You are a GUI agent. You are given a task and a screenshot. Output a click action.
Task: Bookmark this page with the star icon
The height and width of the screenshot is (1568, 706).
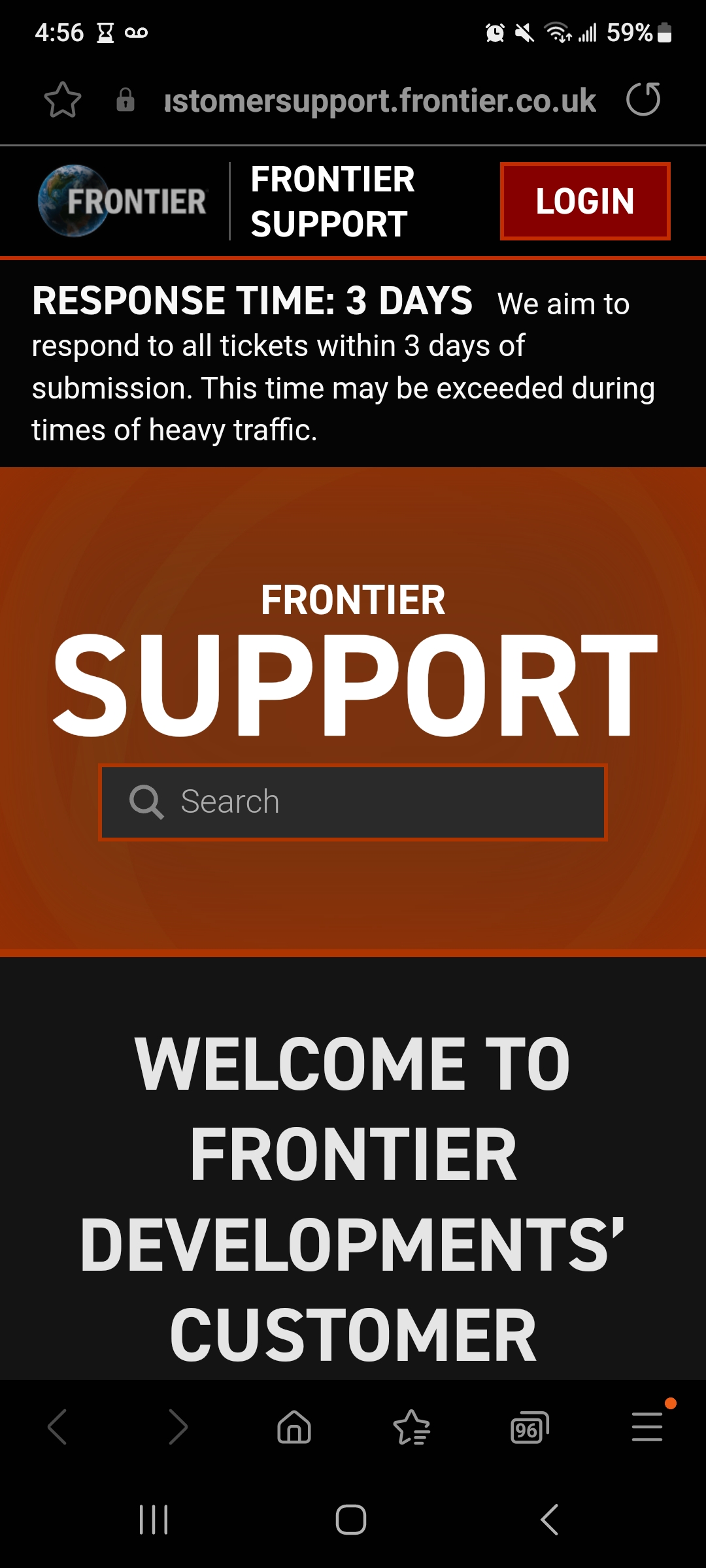(63, 100)
